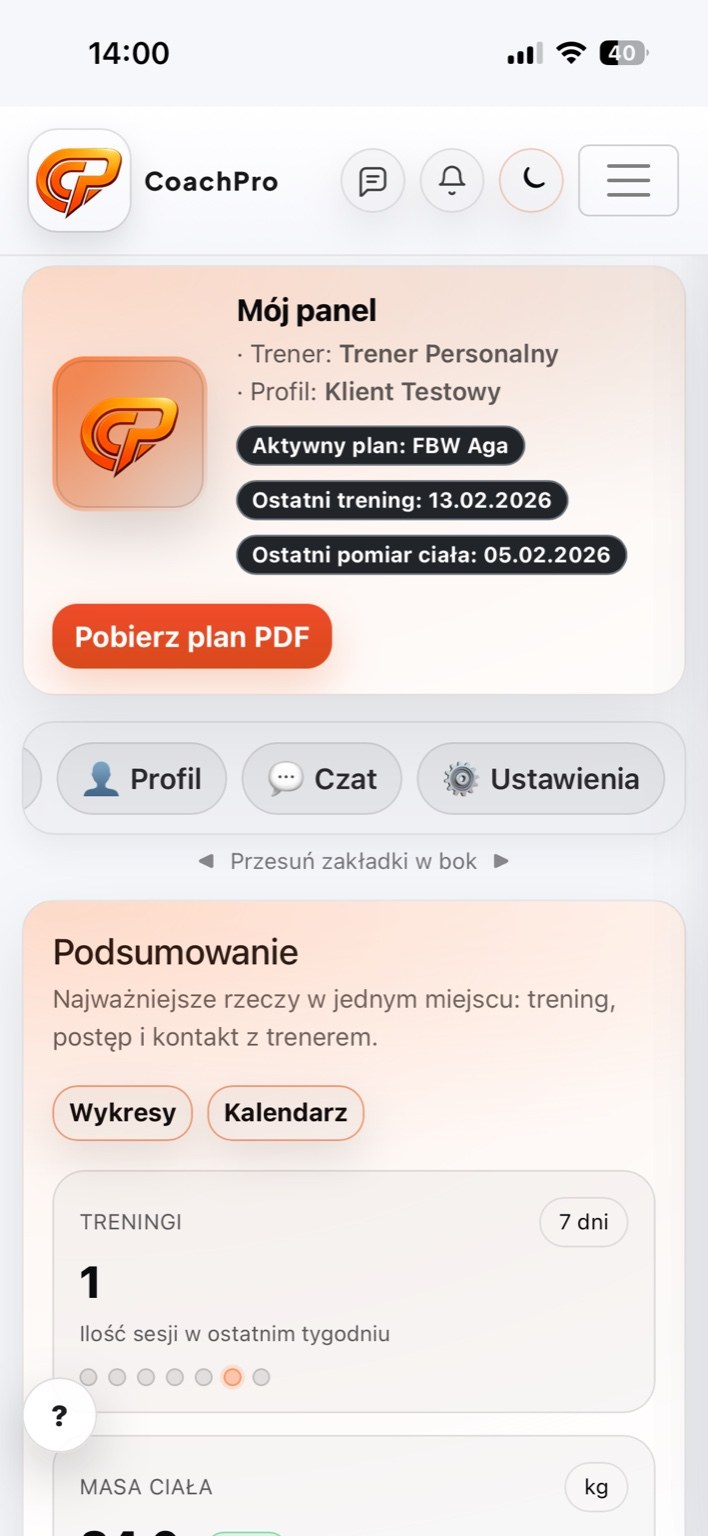Viewport: 708px width, 1536px height.
Task: Tap the CoachPro logo in the header
Action: coord(79,181)
